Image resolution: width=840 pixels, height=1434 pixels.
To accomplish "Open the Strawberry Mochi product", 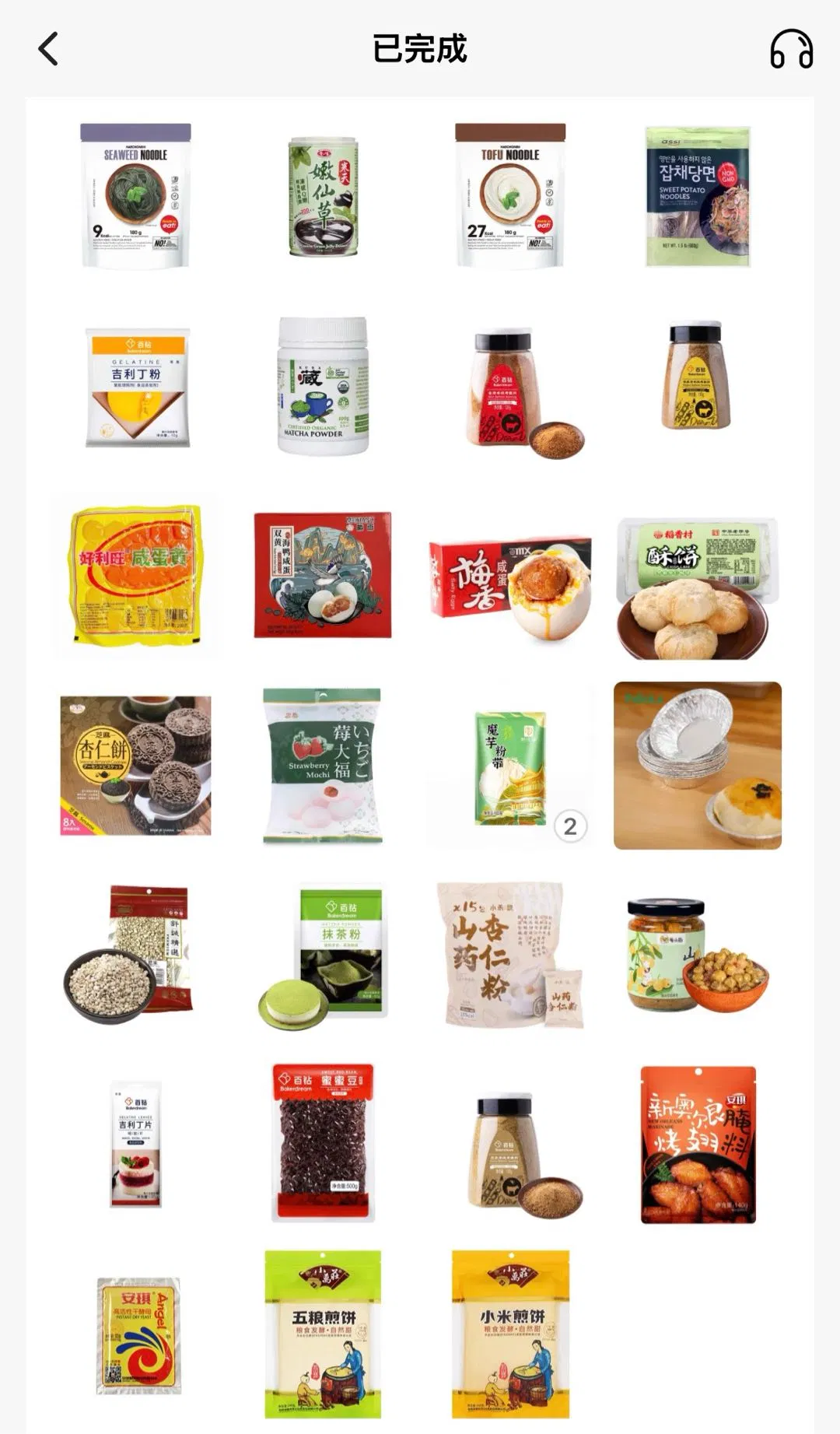I will point(323,766).
